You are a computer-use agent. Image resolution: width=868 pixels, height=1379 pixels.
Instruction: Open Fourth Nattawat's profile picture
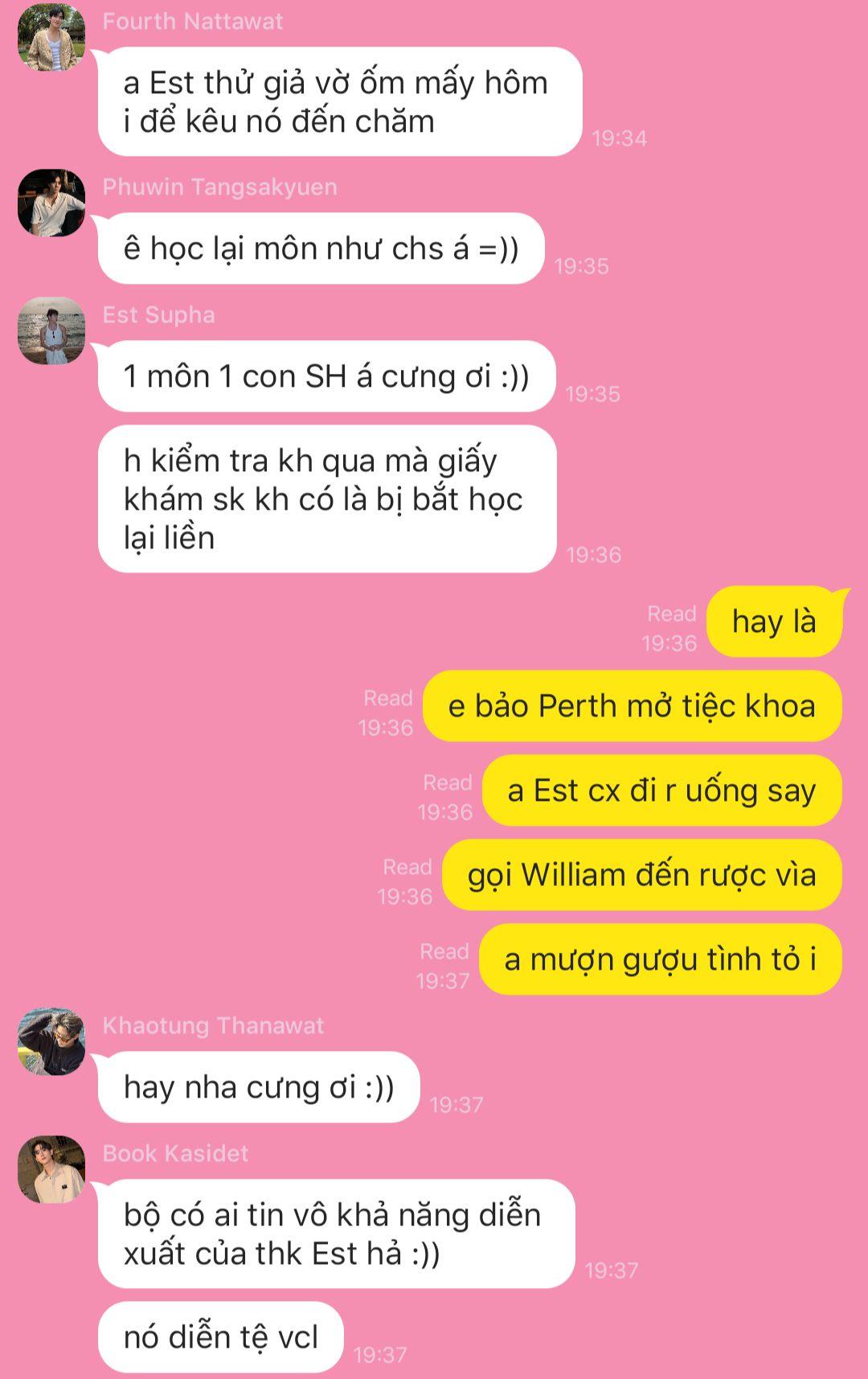pos(51,37)
